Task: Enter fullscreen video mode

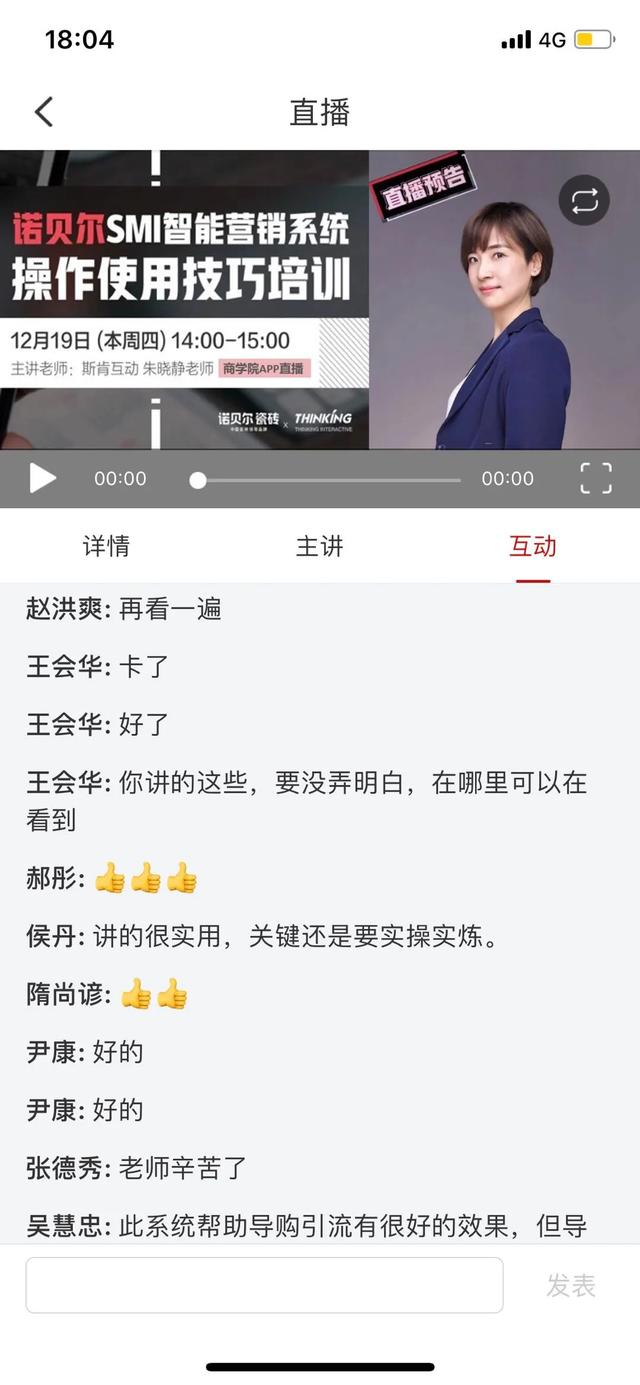Action: tap(596, 478)
